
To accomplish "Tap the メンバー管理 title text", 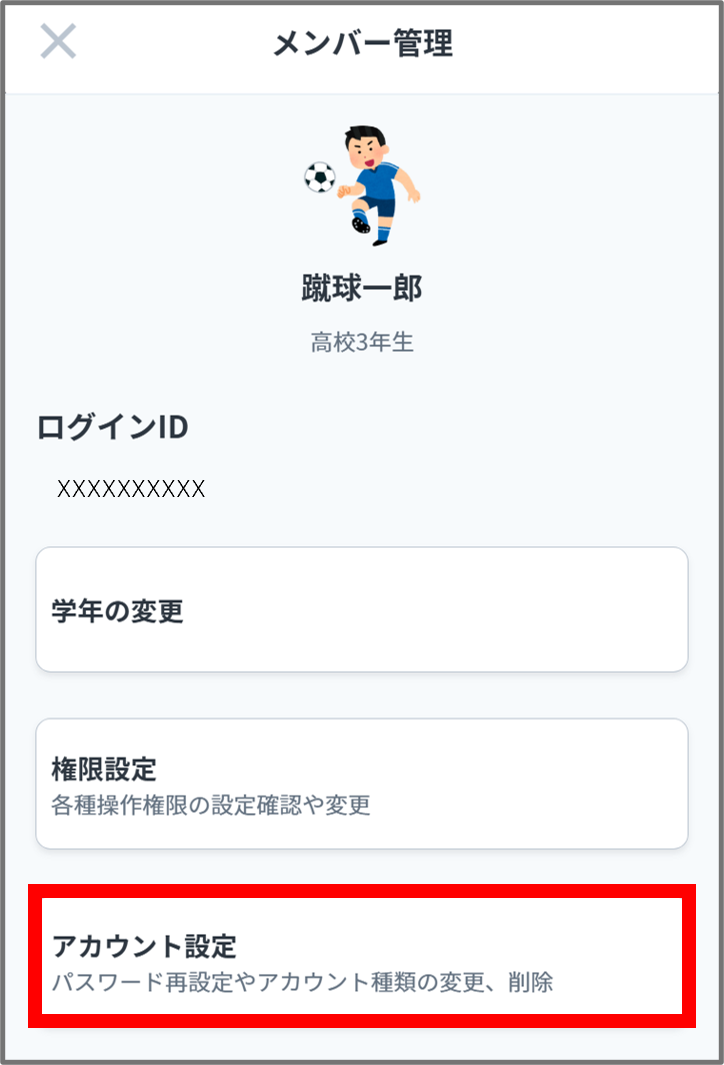I will pyautogui.click(x=362, y=42).
